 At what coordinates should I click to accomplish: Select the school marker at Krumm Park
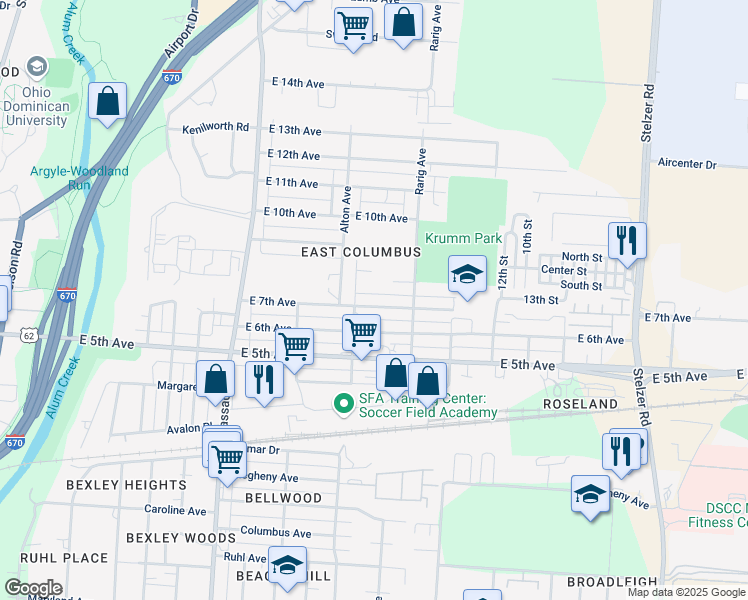click(x=466, y=275)
